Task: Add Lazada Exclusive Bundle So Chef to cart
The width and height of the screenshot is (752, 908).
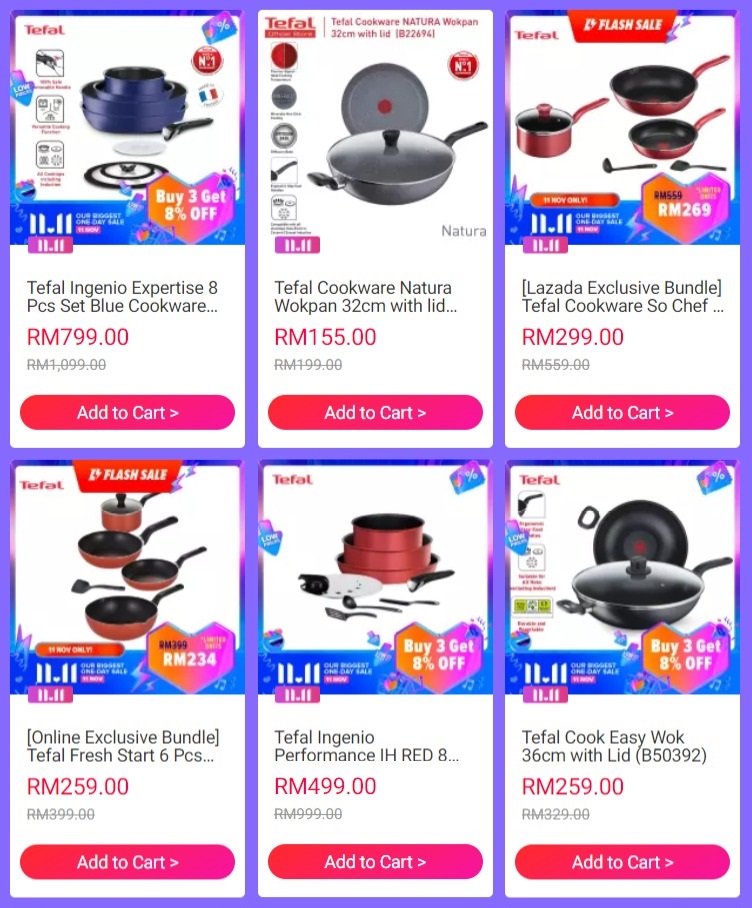Action: point(622,412)
